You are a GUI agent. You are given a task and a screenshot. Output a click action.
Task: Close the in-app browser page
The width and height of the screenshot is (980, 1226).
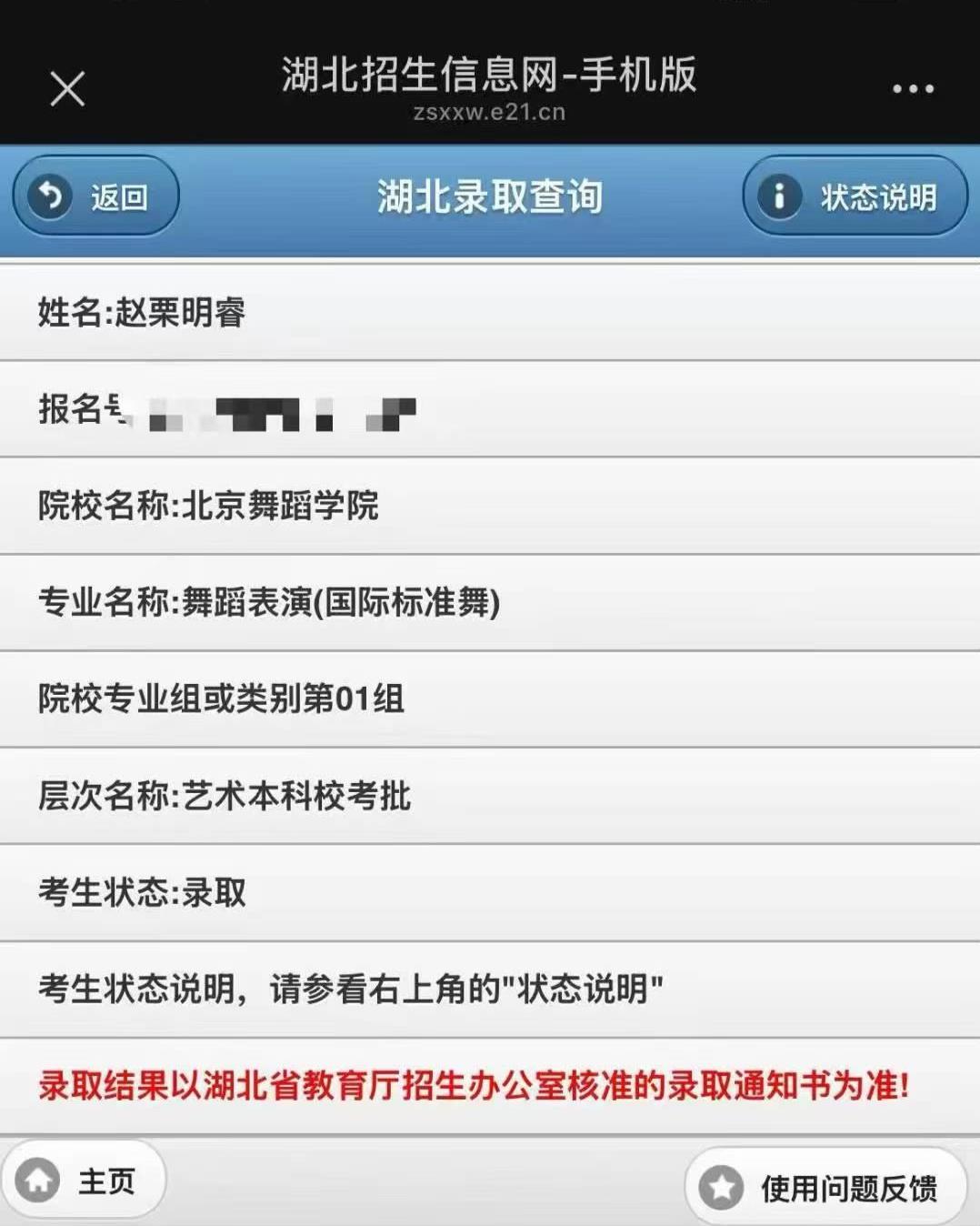coord(67,89)
